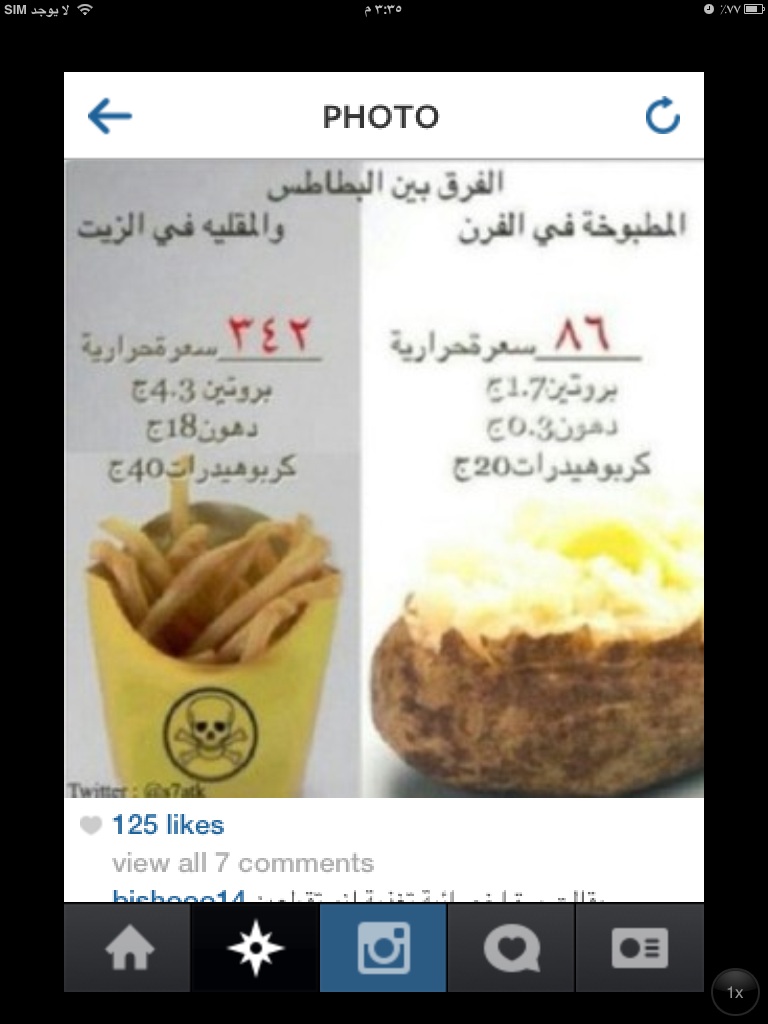Refresh the photo page

pyautogui.click(x=663, y=116)
